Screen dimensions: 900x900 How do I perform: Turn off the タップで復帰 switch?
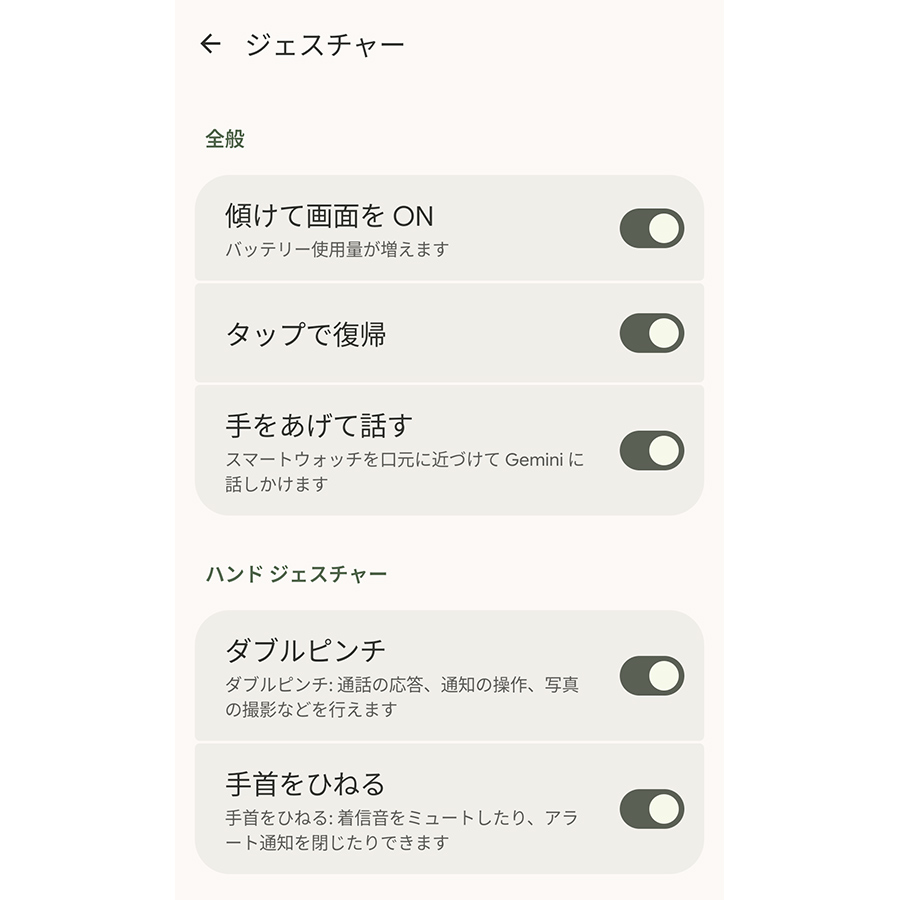click(x=651, y=333)
